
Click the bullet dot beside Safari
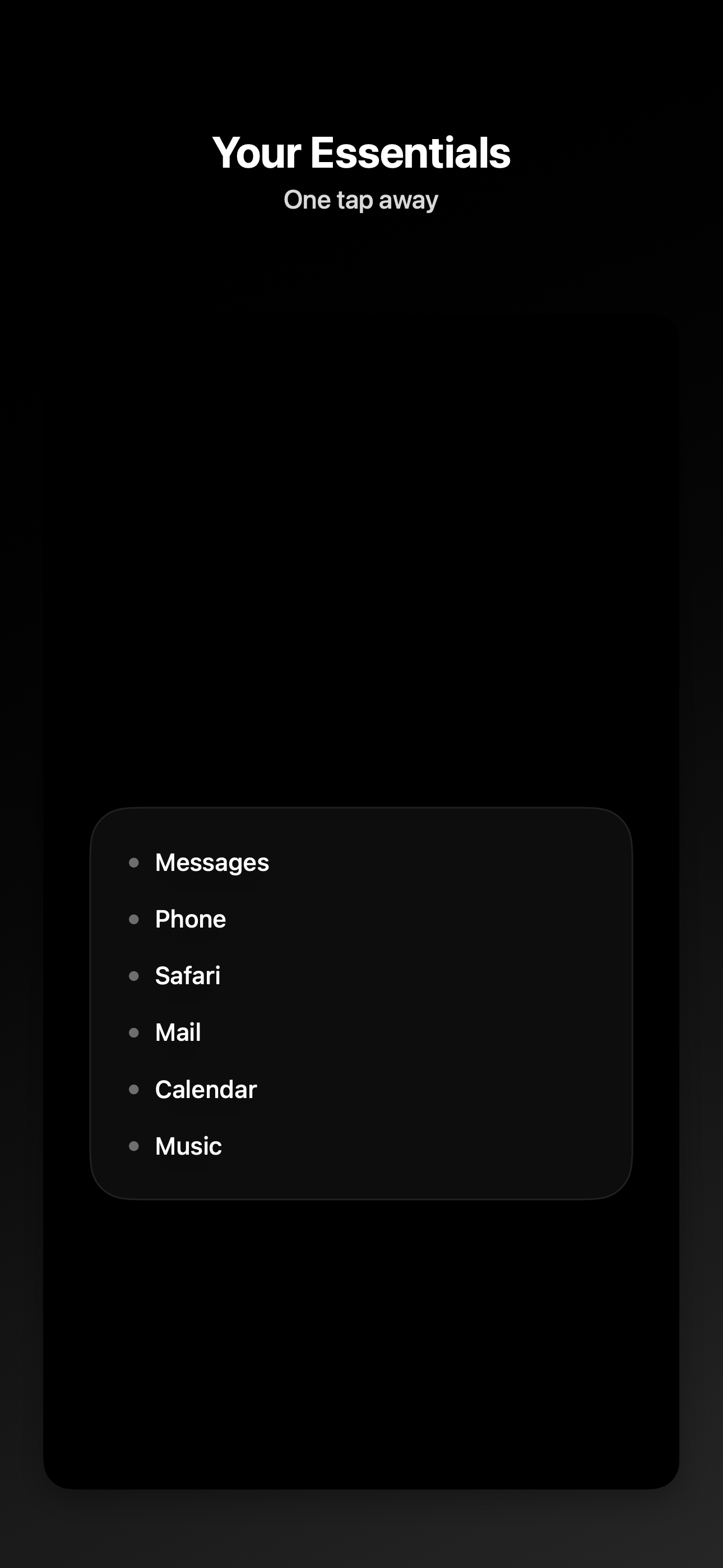tap(135, 976)
